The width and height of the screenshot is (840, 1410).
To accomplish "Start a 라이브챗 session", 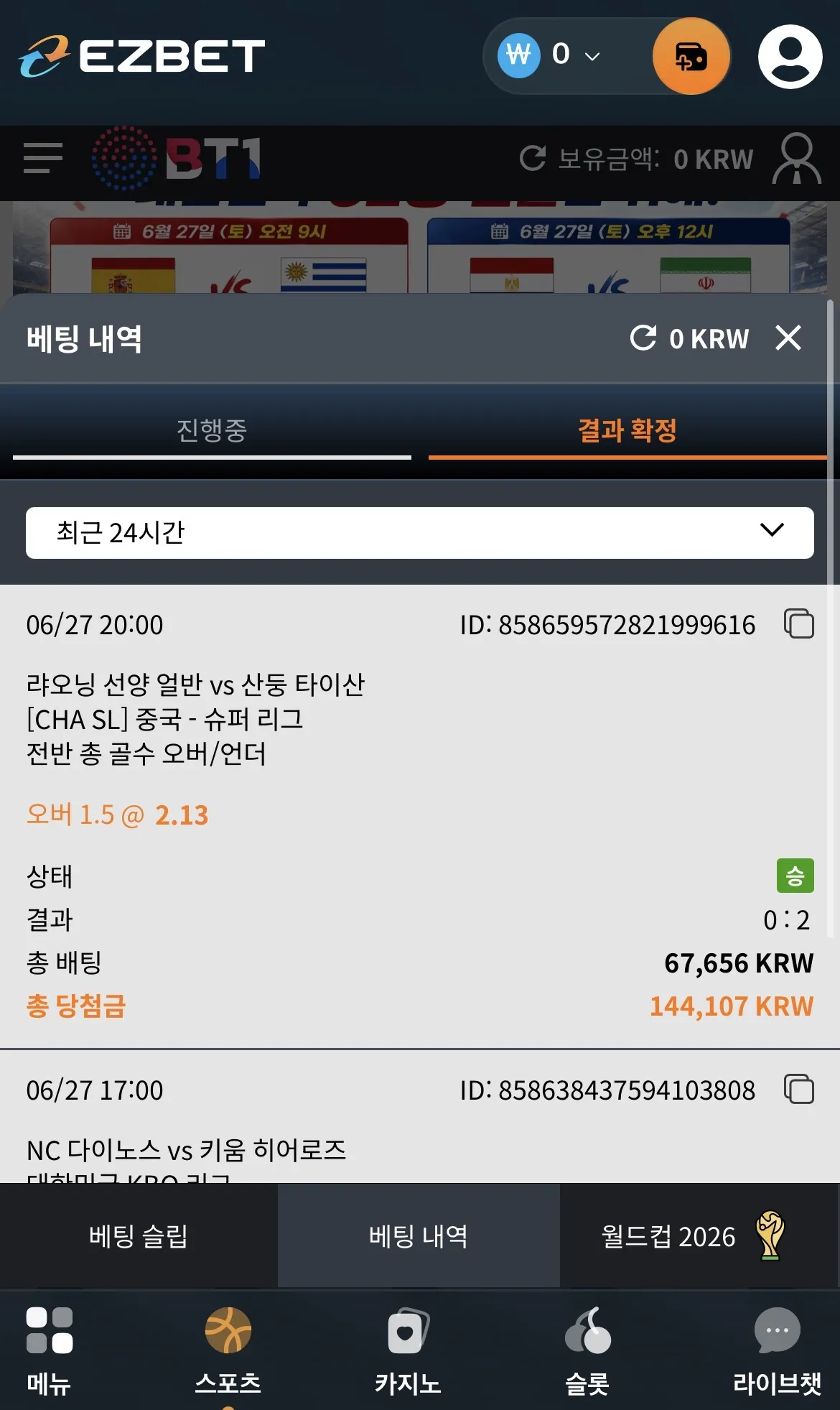I will (777, 1351).
